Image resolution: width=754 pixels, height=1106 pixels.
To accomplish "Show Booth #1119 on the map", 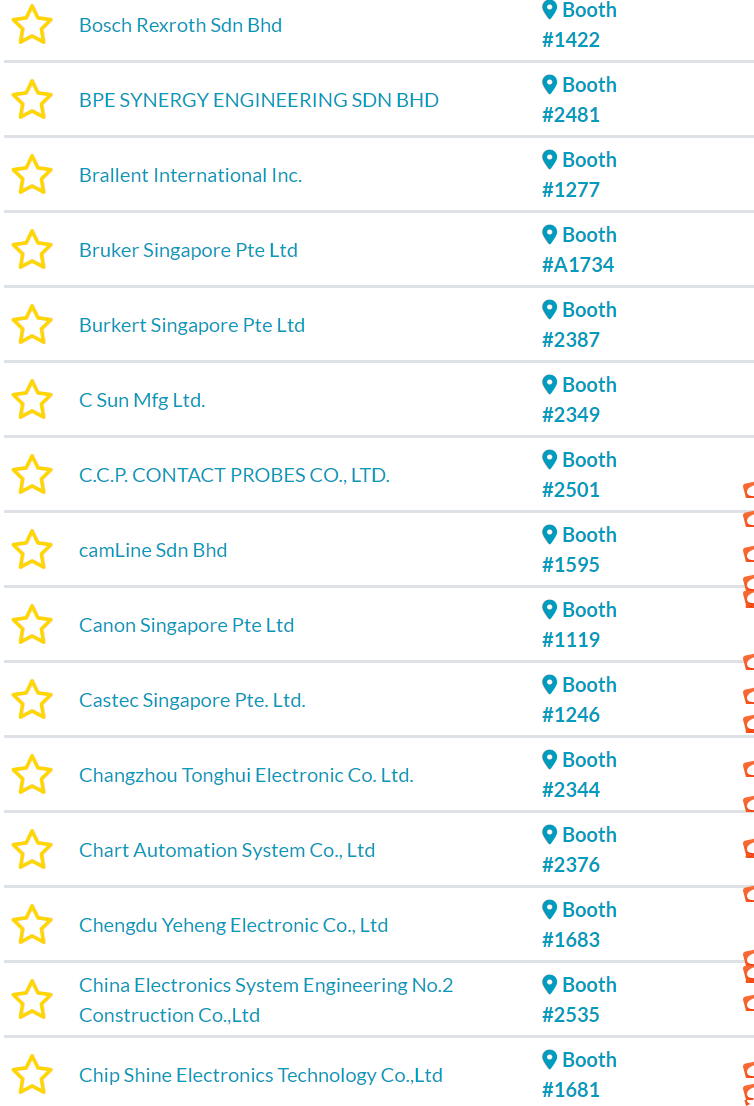I will click(x=579, y=625).
